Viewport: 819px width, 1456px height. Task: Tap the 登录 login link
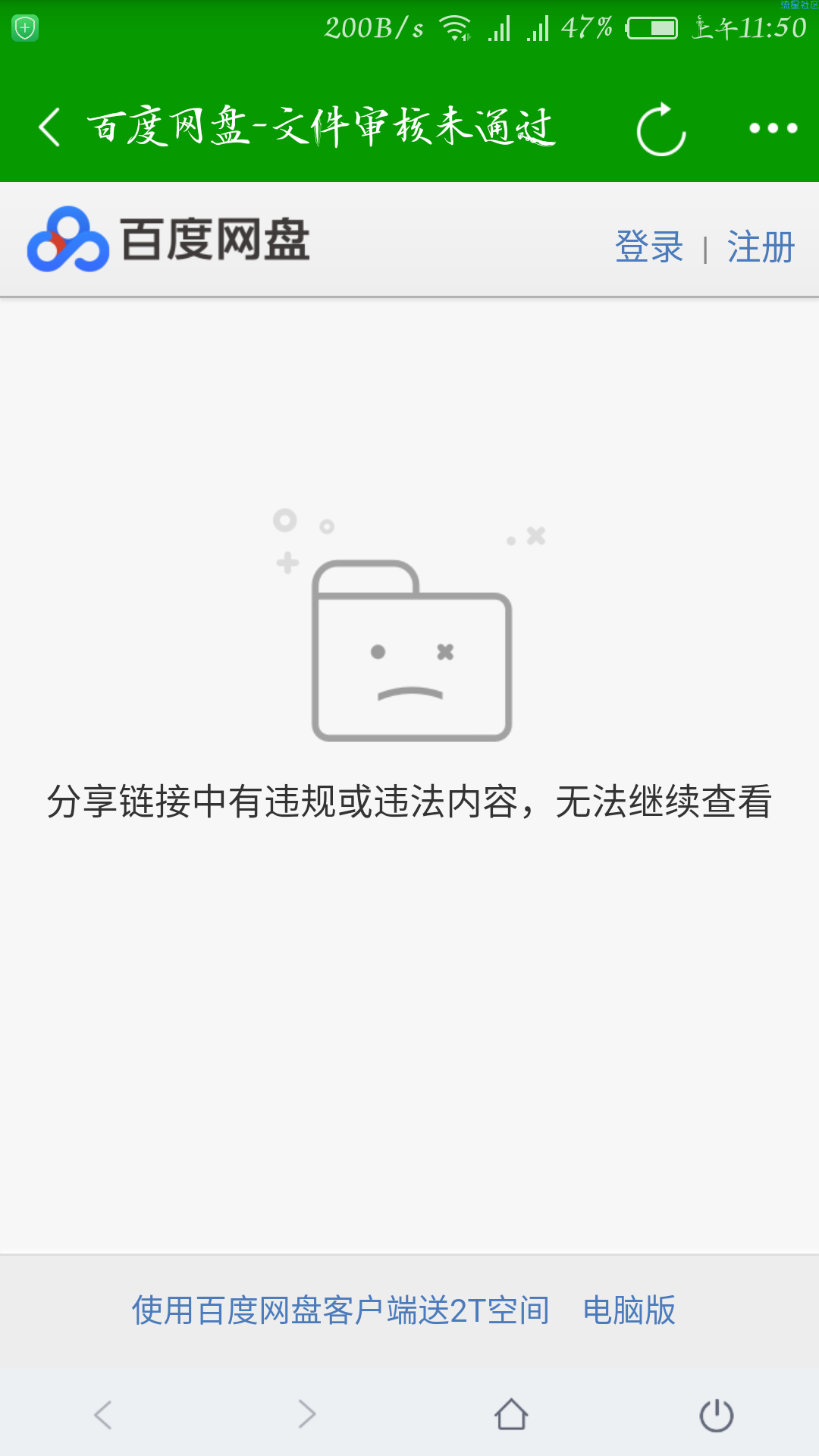[x=649, y=247]
